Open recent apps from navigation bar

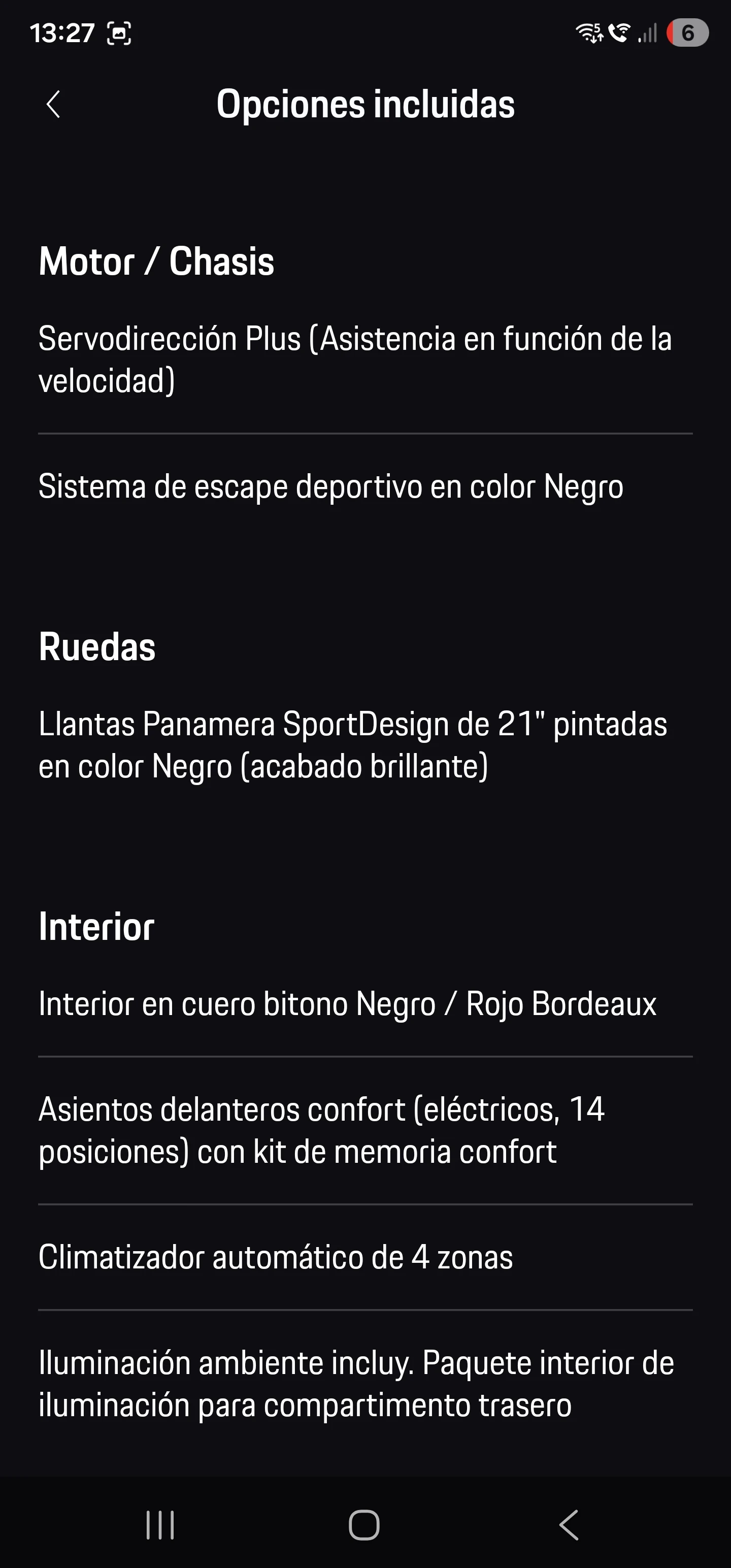coord(160,1525)
